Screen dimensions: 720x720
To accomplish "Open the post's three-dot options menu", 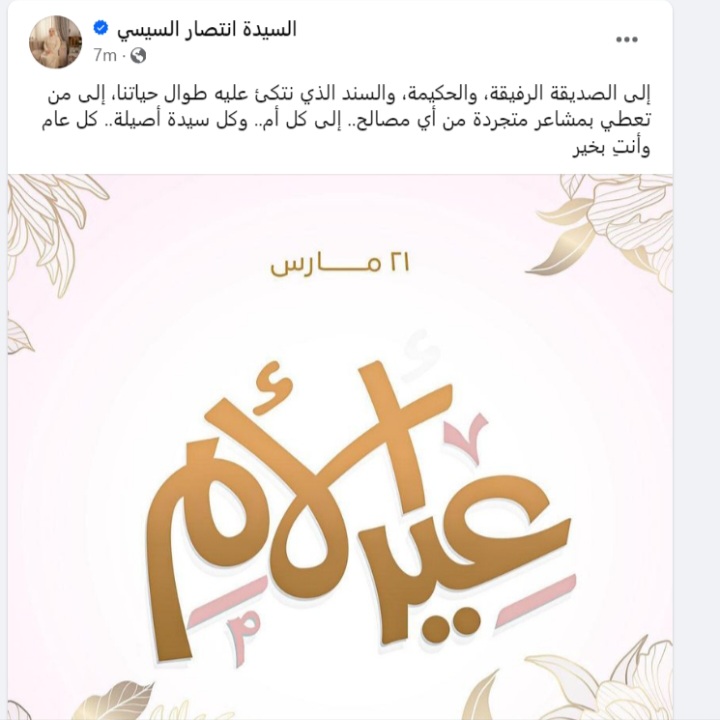I will pyautogui.click(x=627, y=40).
